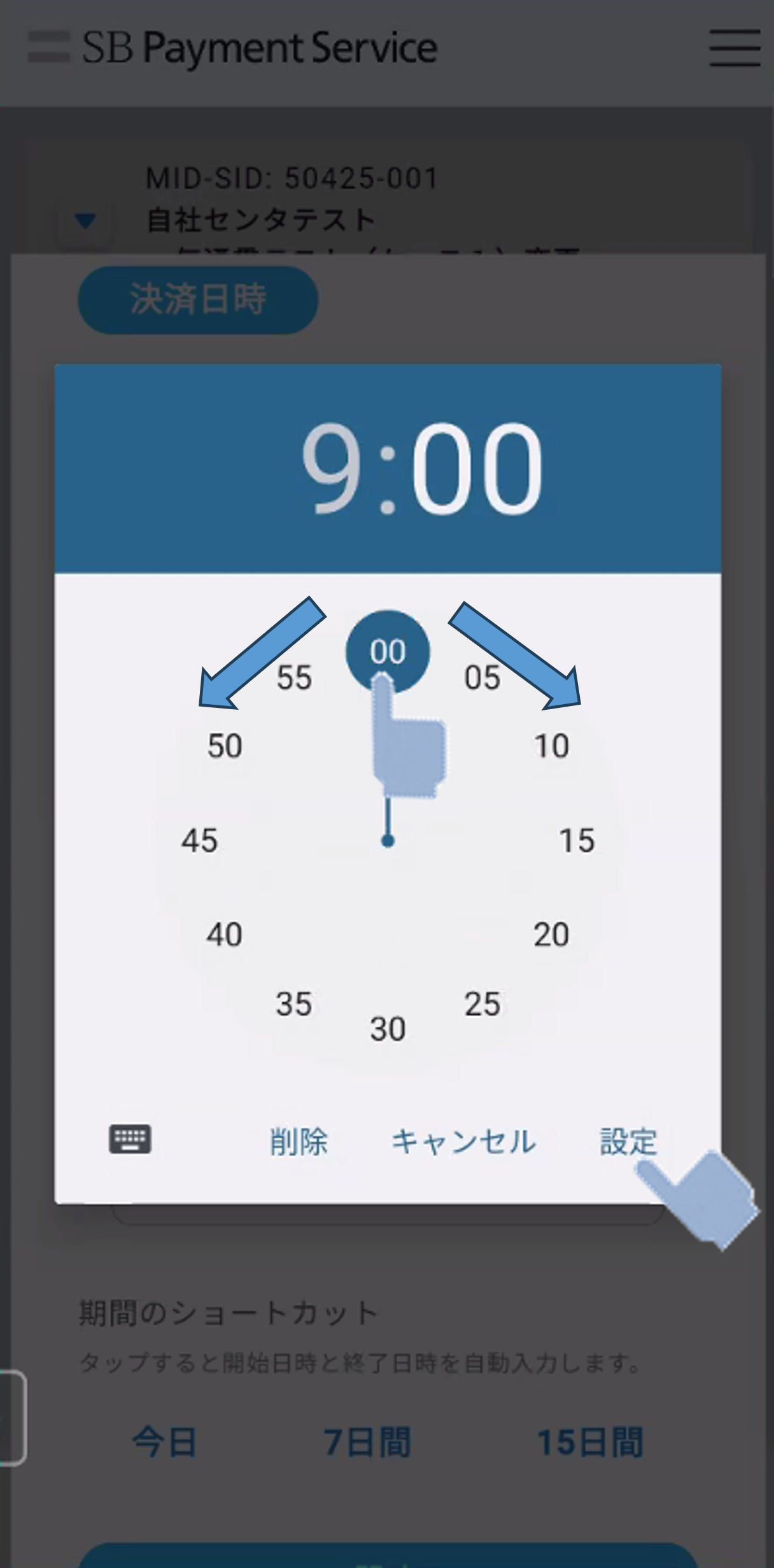Image resolution: width=774 pixels, height=1568 pixels.
Task: Pick 15 minutes on the clock face
Action: pos(577,840)
